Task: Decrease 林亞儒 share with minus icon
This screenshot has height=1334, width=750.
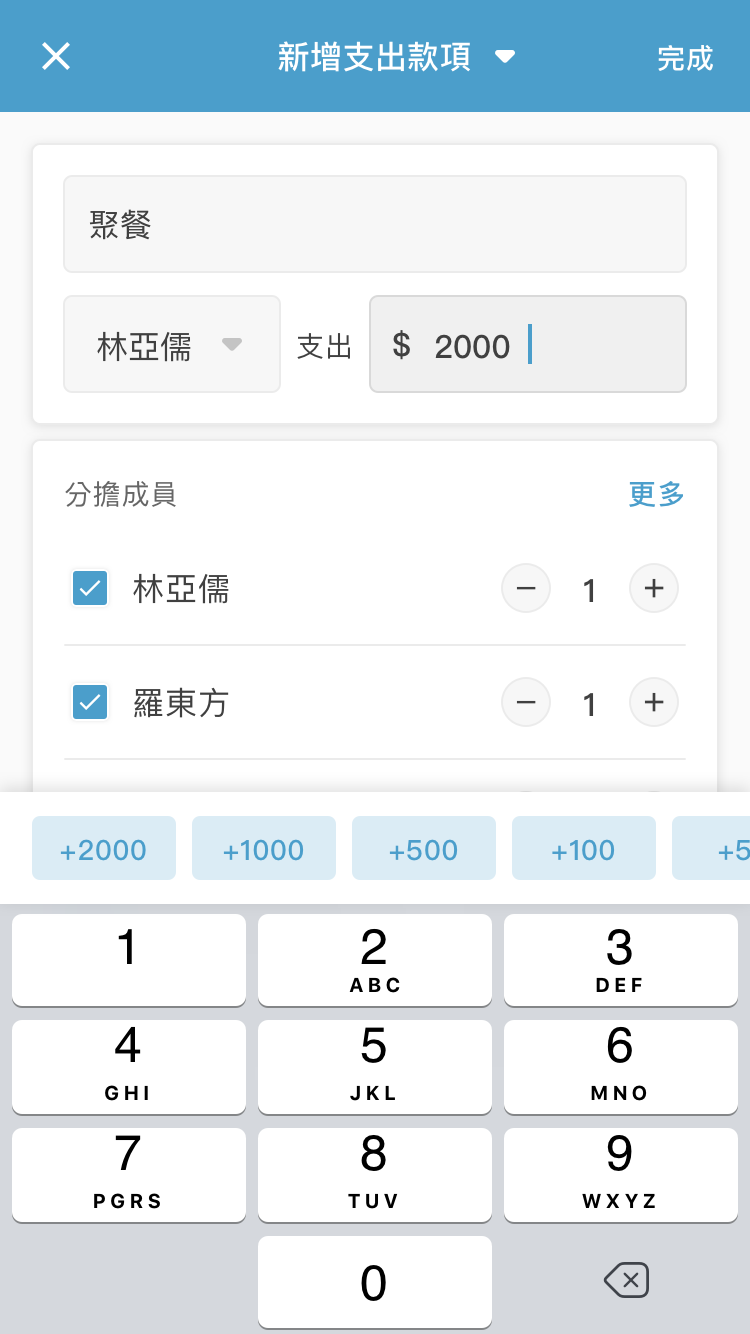Action: [525, 588]
